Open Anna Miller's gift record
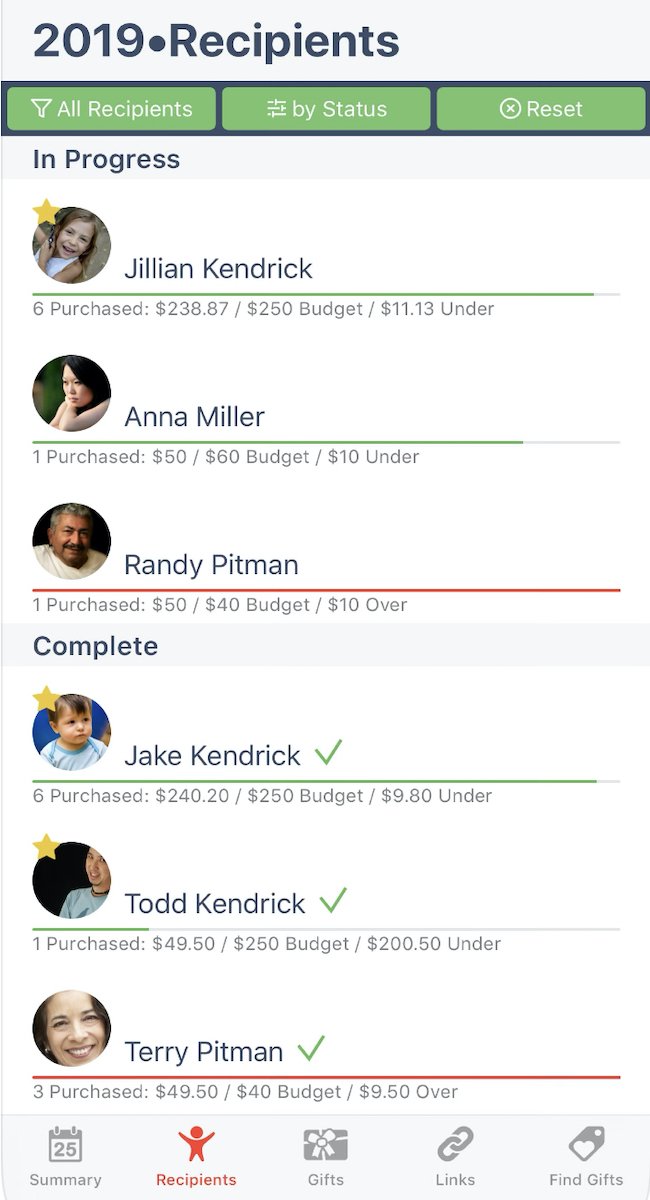650x1200 pixels. tap(325, 407)
